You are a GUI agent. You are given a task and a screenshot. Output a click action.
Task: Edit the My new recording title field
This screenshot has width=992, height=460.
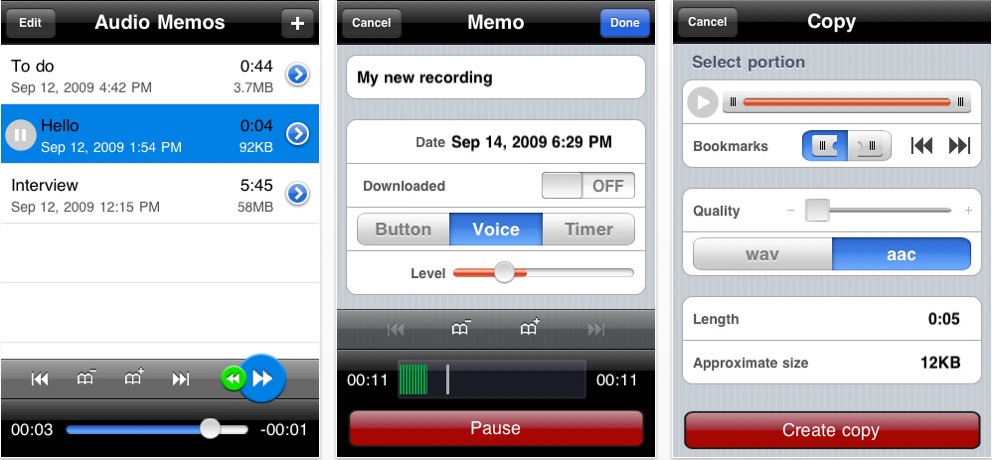[495, 78]
